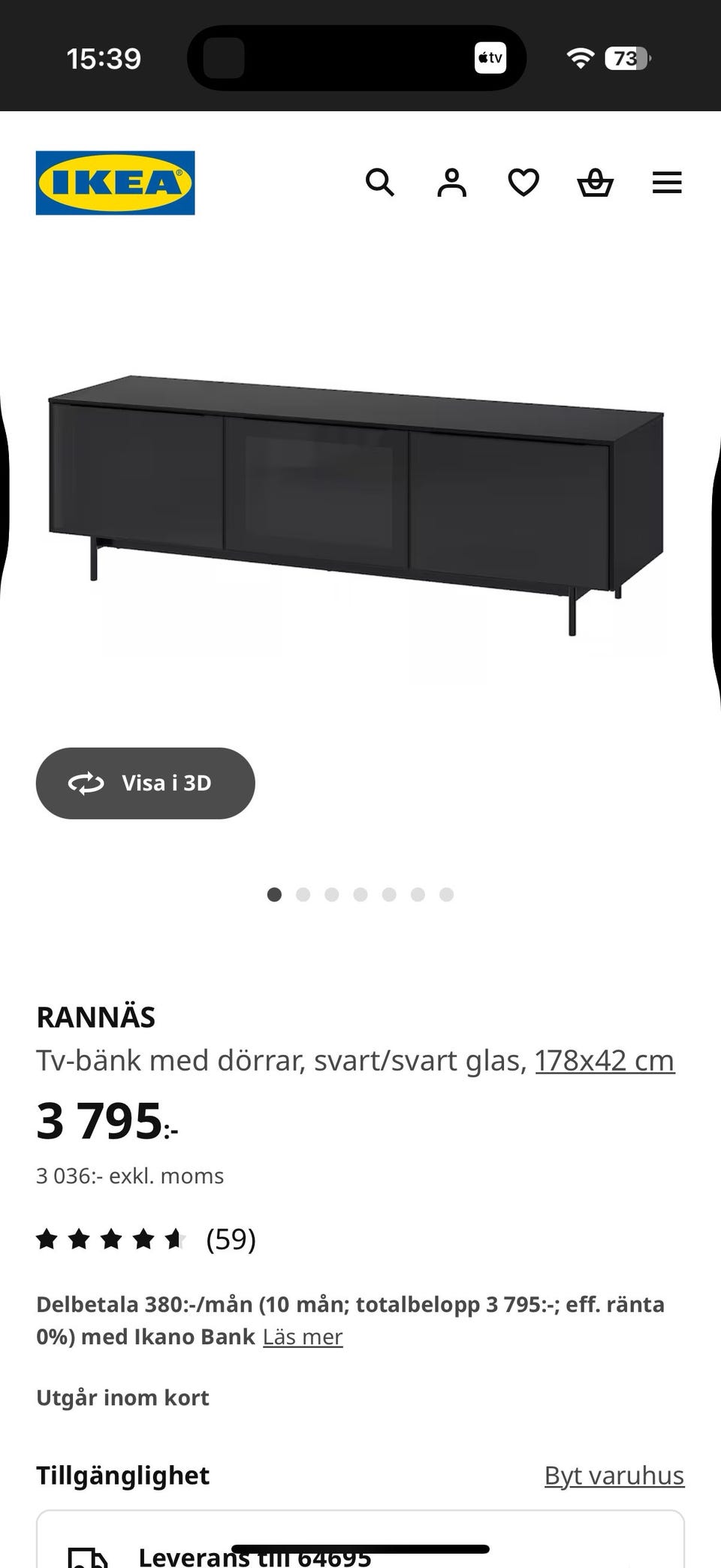Open the 178x42 cm size link
Viewport: 721px width, 1568px height.
605,1060
